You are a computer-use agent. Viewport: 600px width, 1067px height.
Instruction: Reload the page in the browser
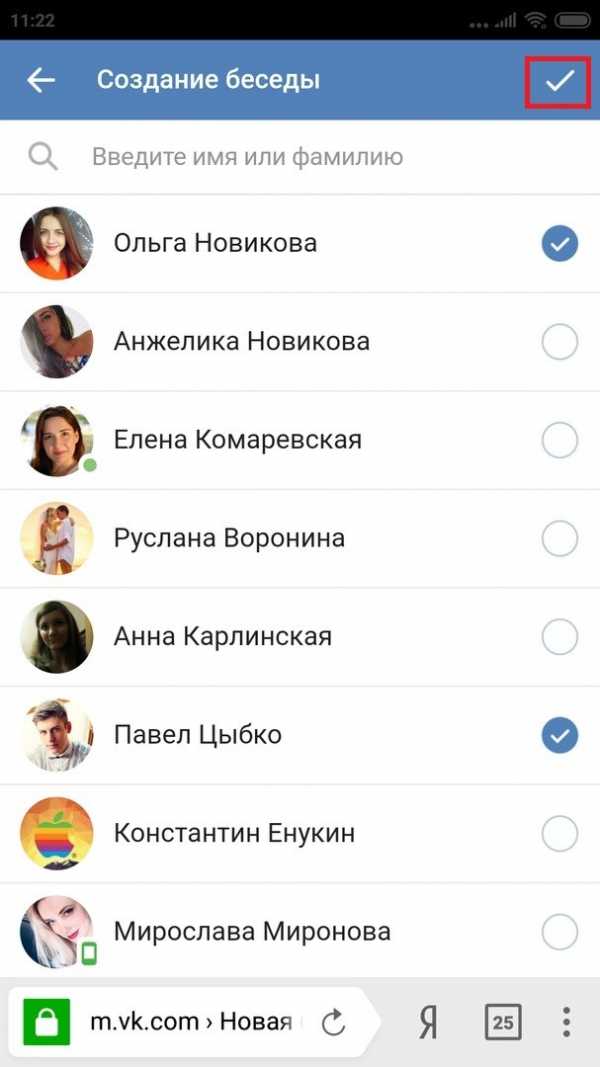point(333,1022)
